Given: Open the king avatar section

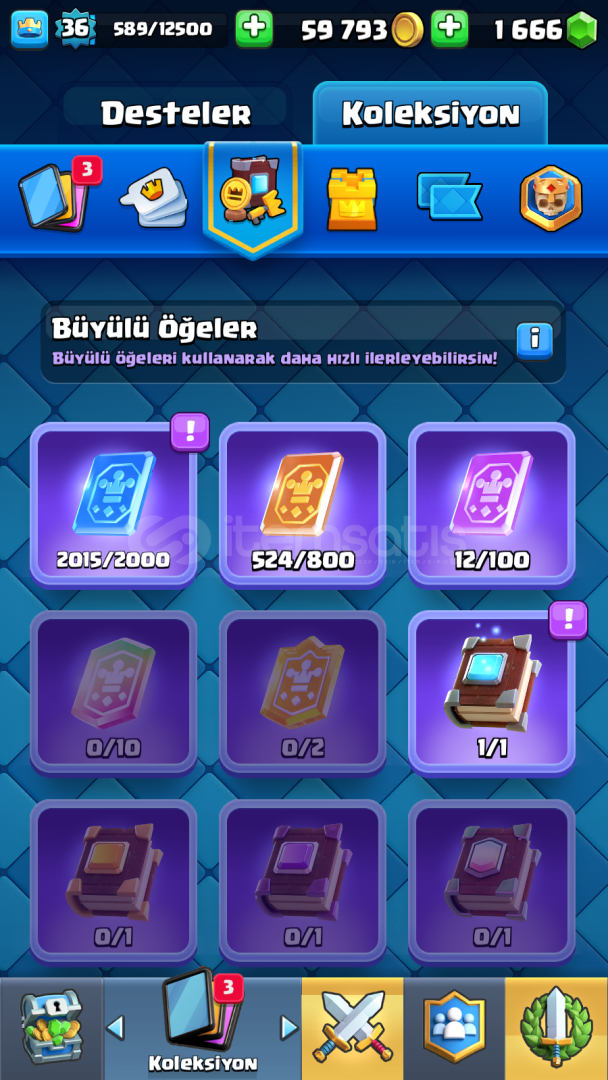Looking at the screenshot, I should click(x=550, y=197).
